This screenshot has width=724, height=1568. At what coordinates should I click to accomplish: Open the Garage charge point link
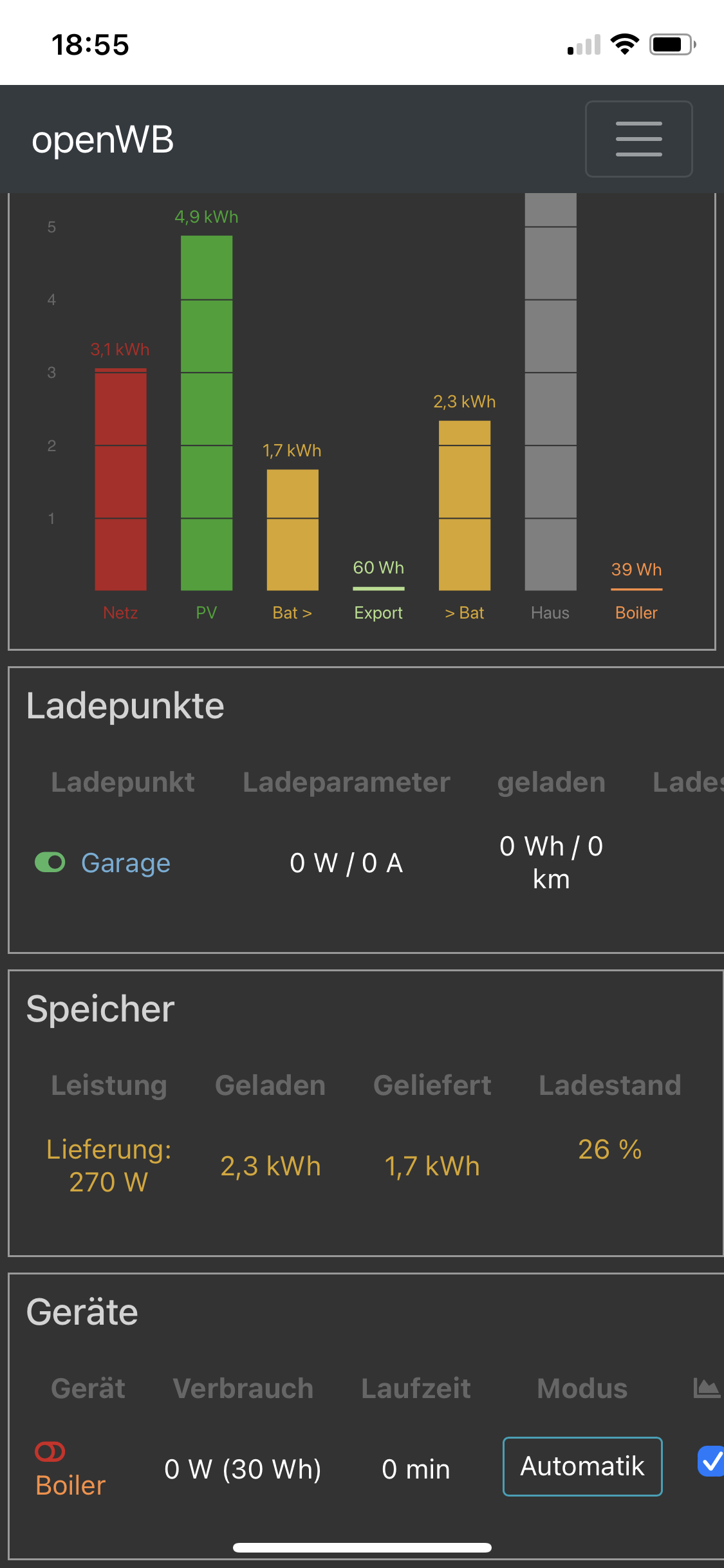[125, 863]
